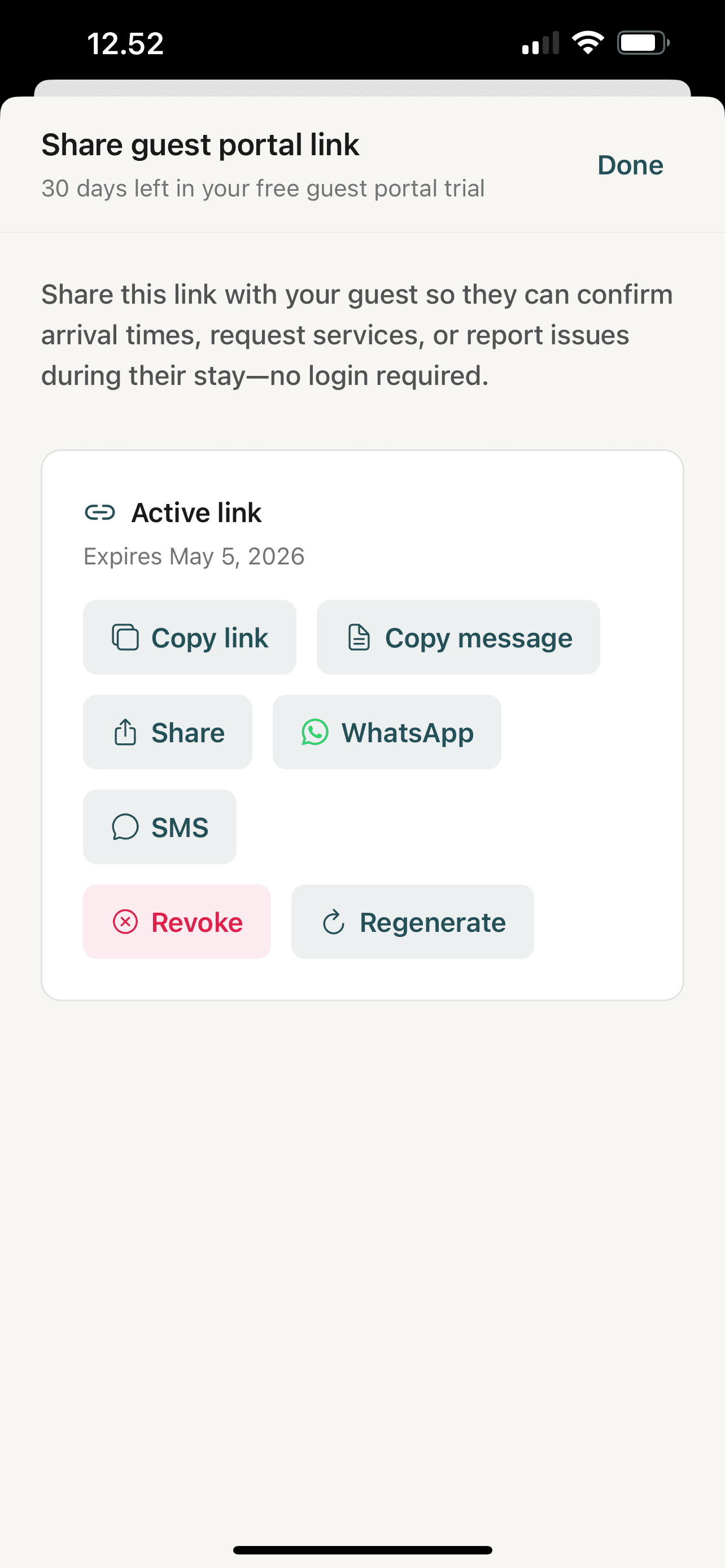Tap Done to close the share sheet
Viewport: 725px width, 1568px height.
coord(631,164)
